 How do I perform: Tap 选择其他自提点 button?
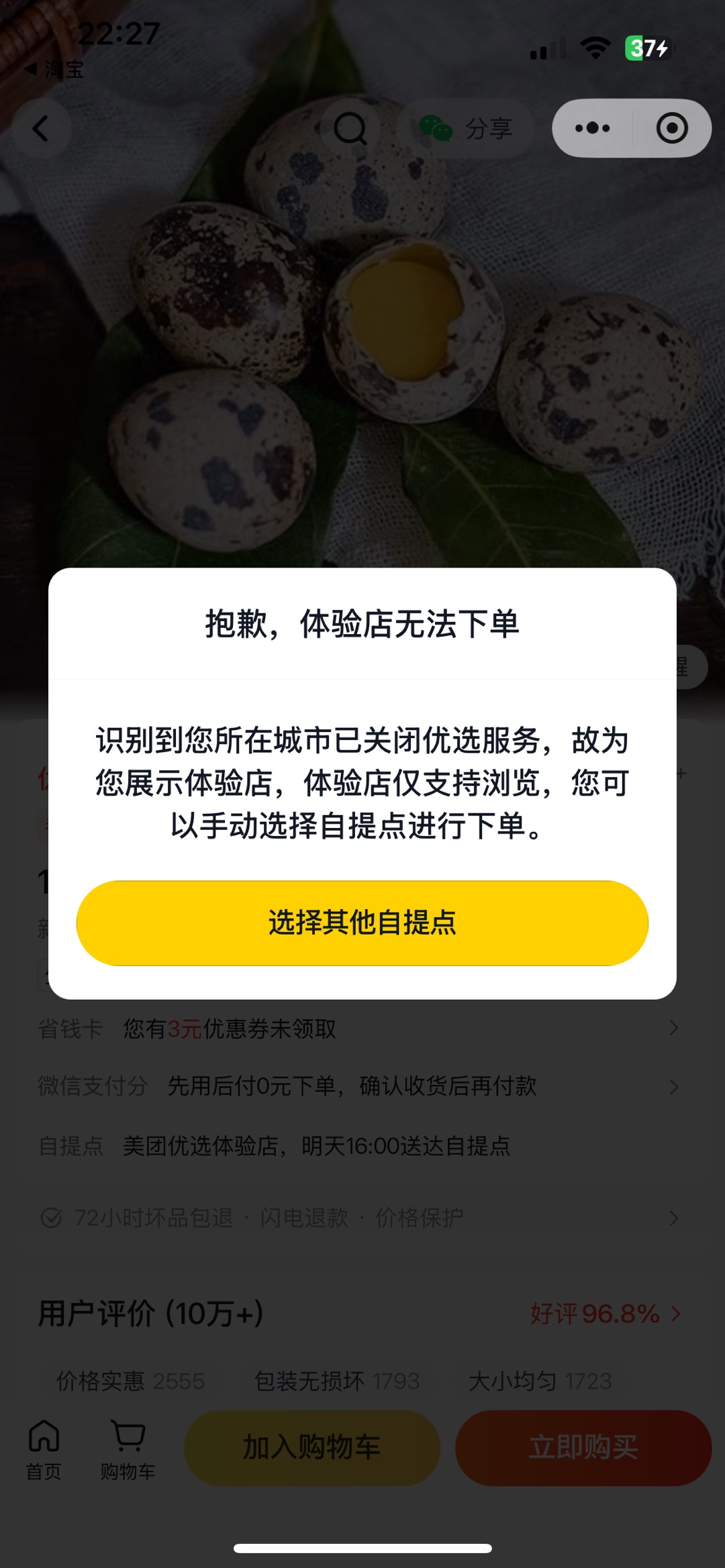[x=362, y=923]
